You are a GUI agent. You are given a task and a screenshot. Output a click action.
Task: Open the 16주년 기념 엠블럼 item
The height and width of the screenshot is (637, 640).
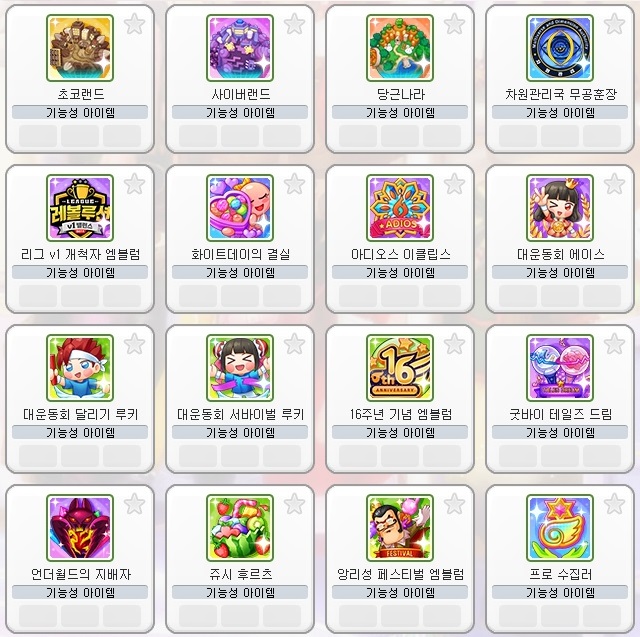point(400,369)
